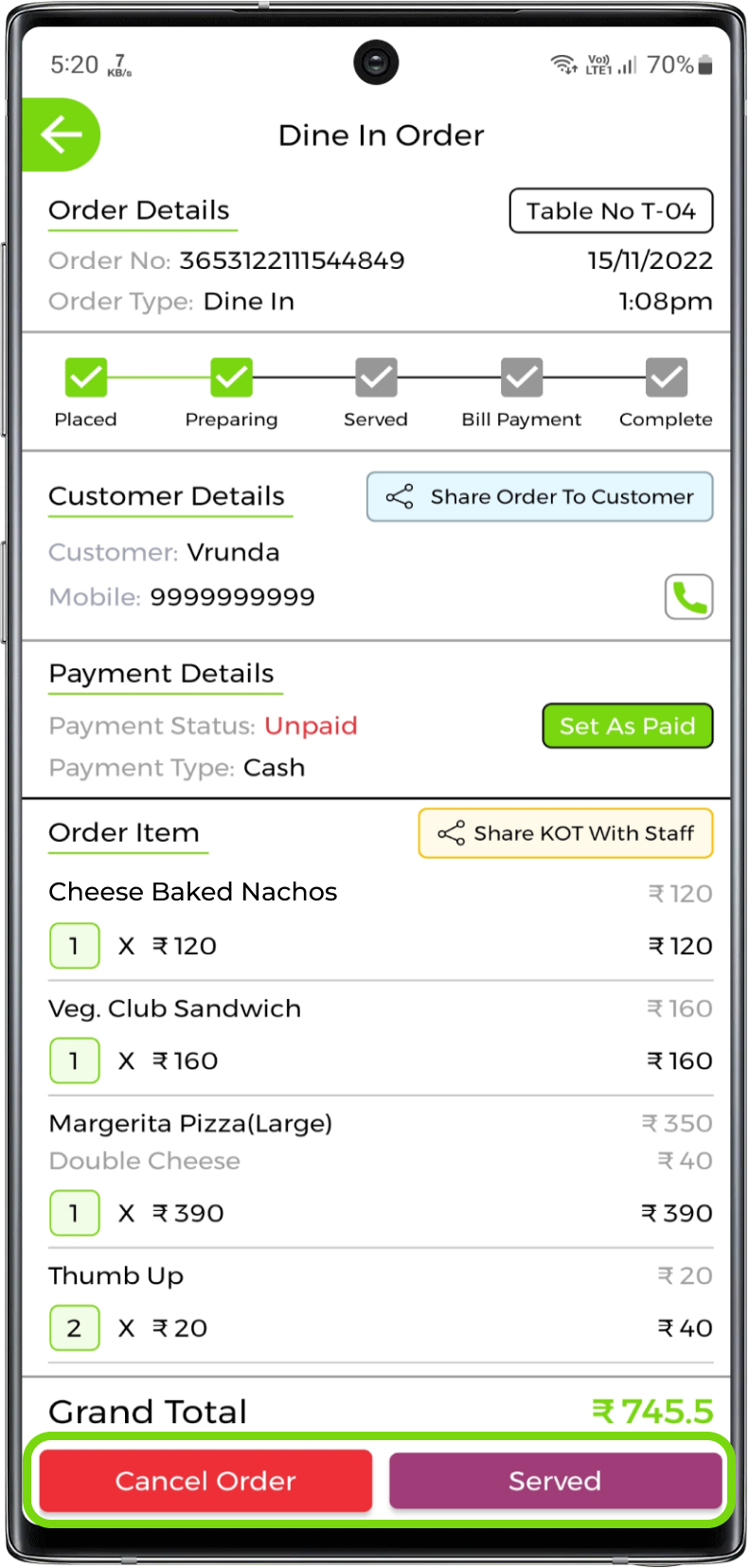The width and height of the screenshot is (749, 1568).
Task: Cancel the order
Action: click(205, 1481)
